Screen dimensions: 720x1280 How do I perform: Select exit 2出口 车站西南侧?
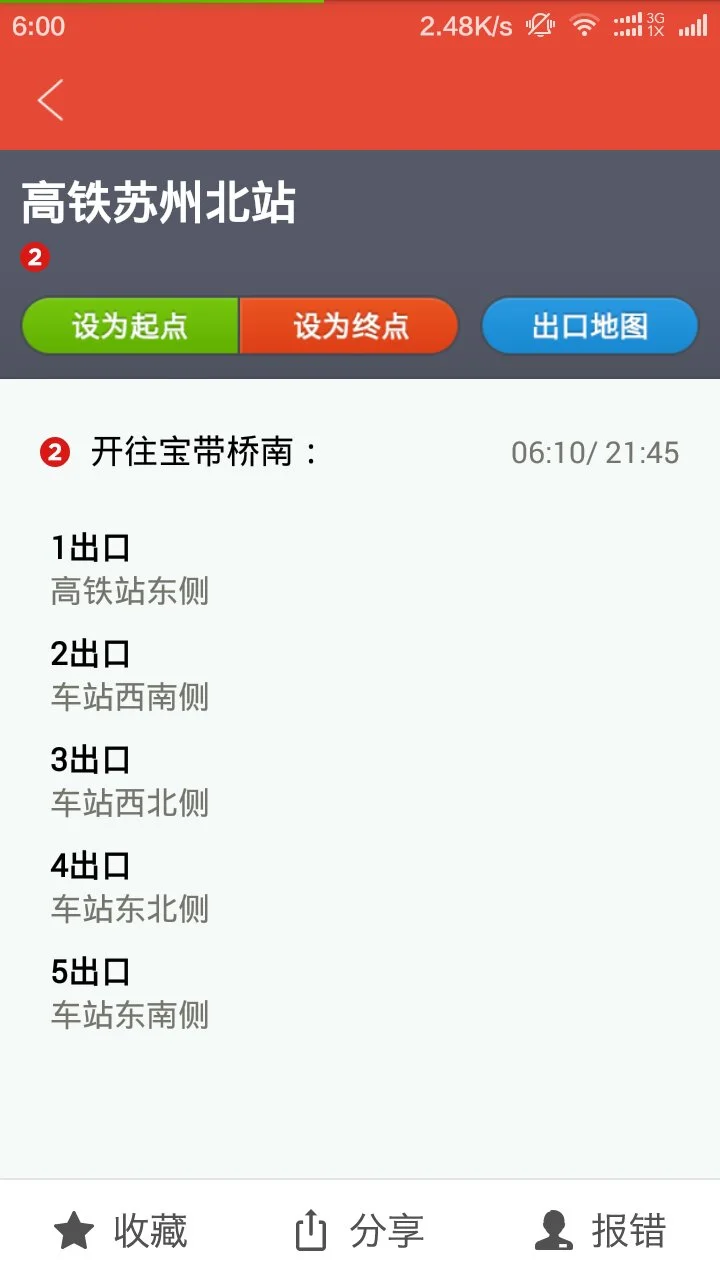(x=130, y=673)
